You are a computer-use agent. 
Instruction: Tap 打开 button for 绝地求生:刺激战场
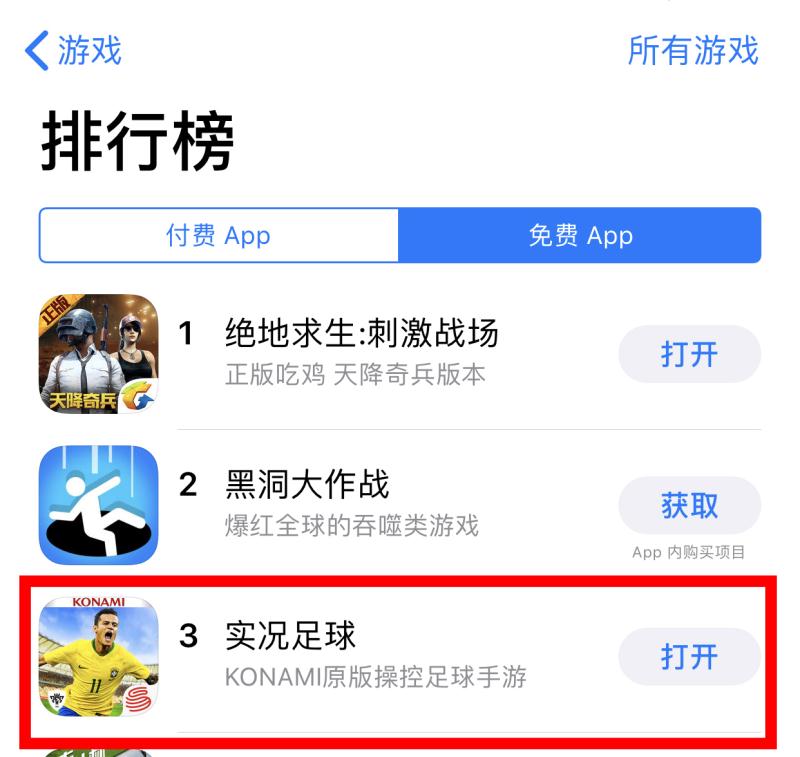(x=689, y=354)
